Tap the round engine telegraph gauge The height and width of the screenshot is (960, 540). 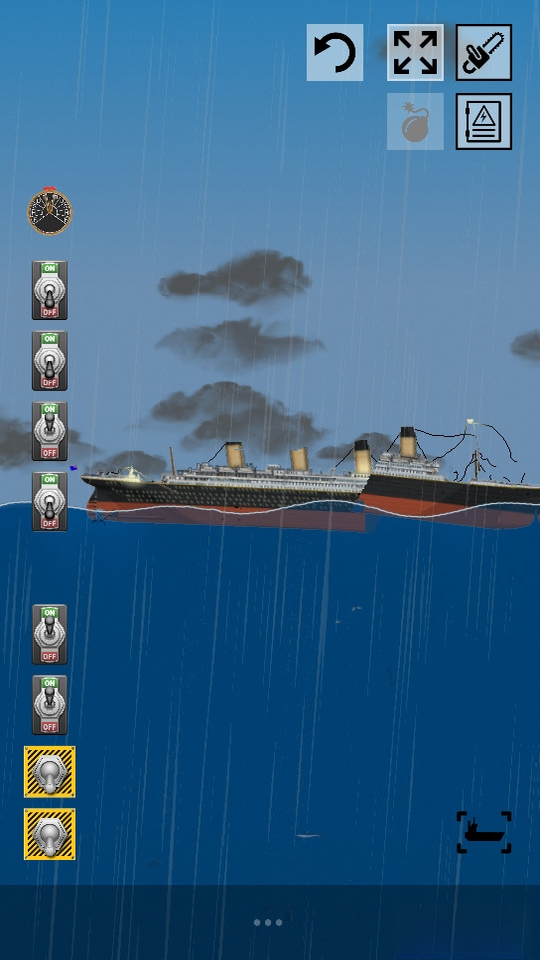point(50,212)
